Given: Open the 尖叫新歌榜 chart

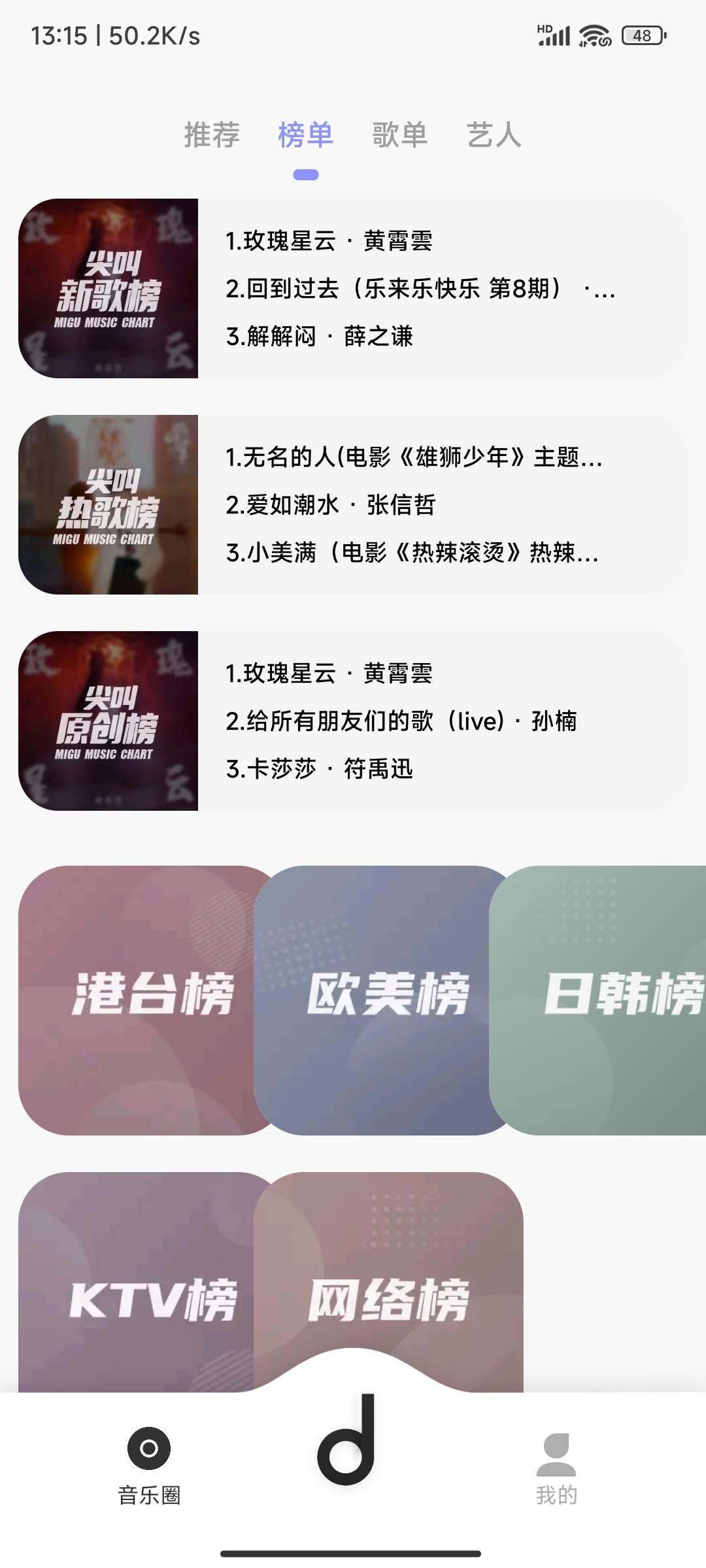Looking at the screenshot, I should [x=109, y=288].
